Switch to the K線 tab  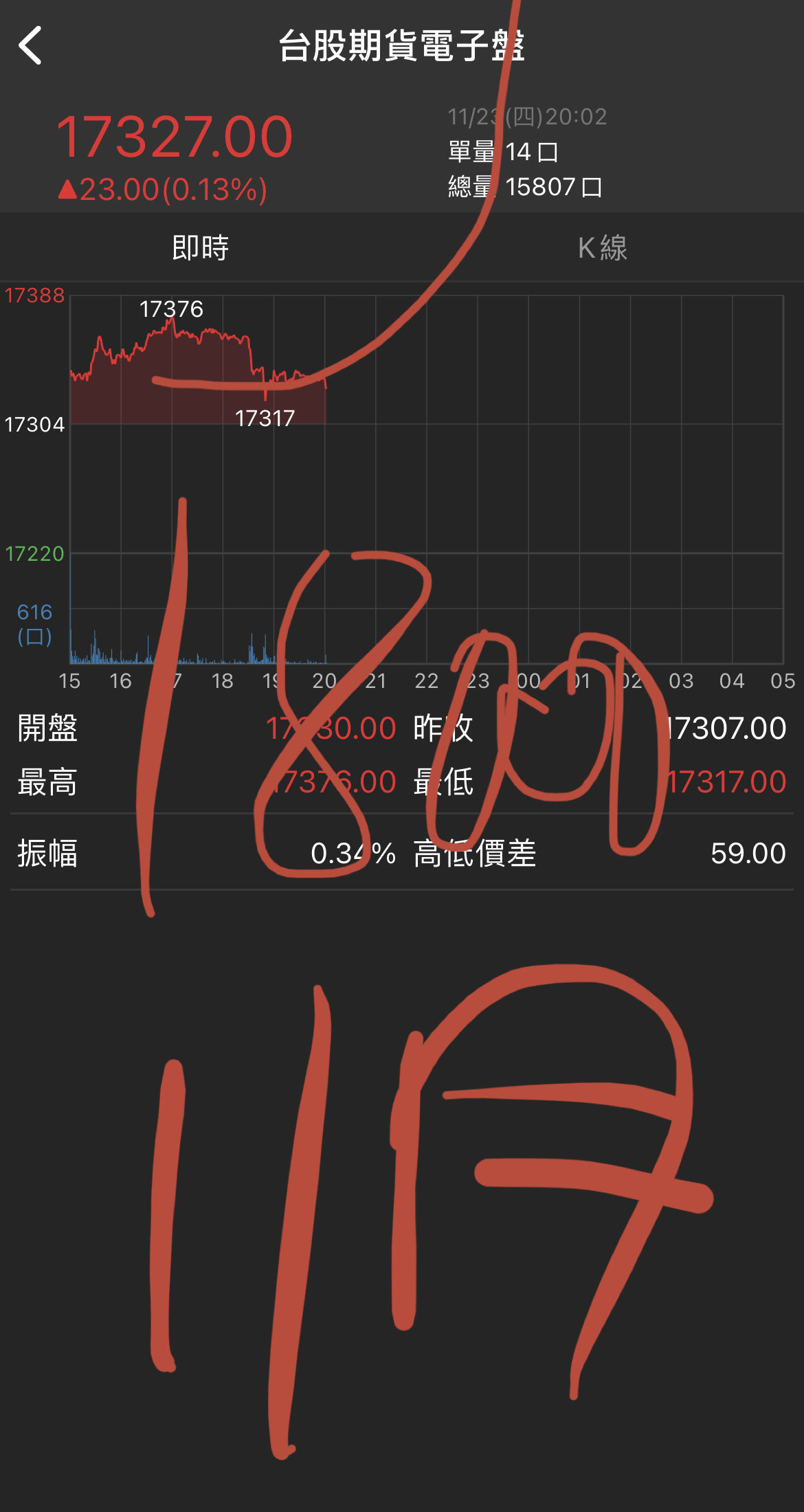click(x=603, y=247)
